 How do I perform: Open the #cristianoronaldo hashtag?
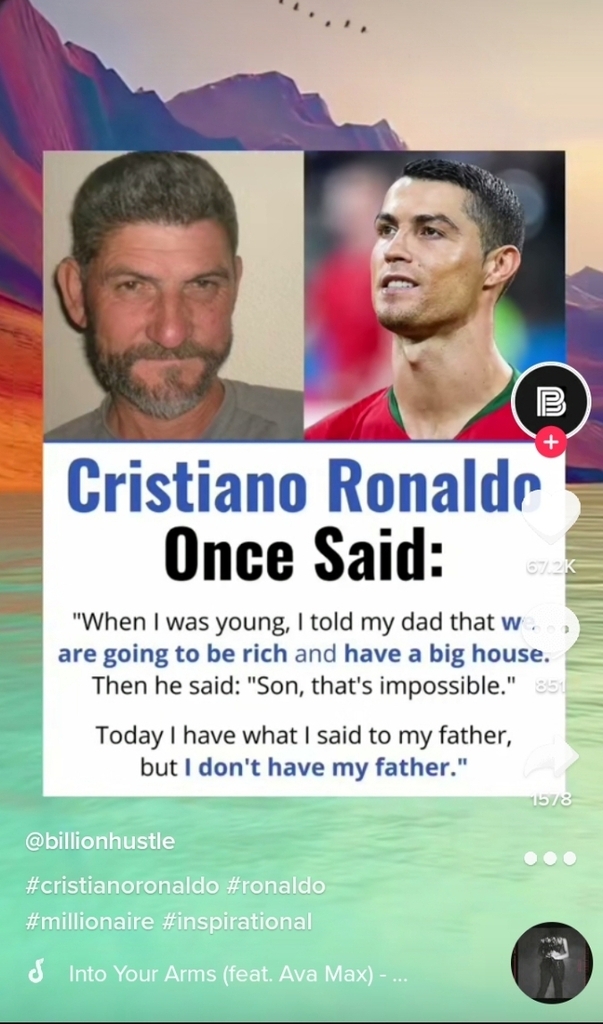[123, 886]
